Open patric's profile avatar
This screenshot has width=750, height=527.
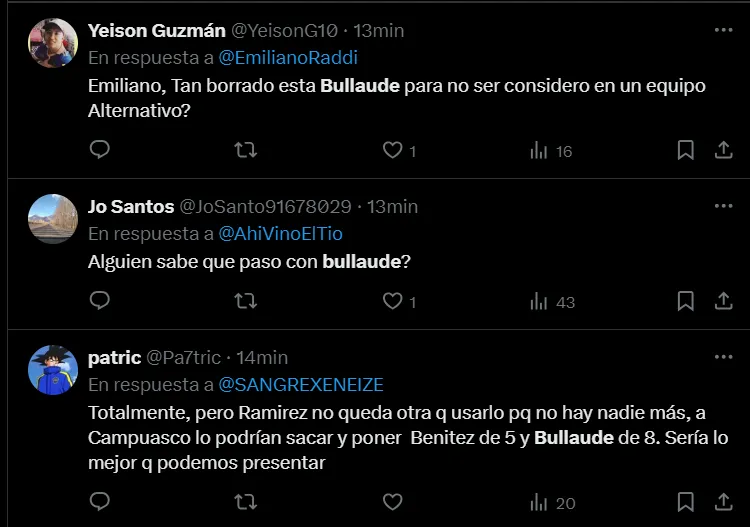[x=53, y=369]
